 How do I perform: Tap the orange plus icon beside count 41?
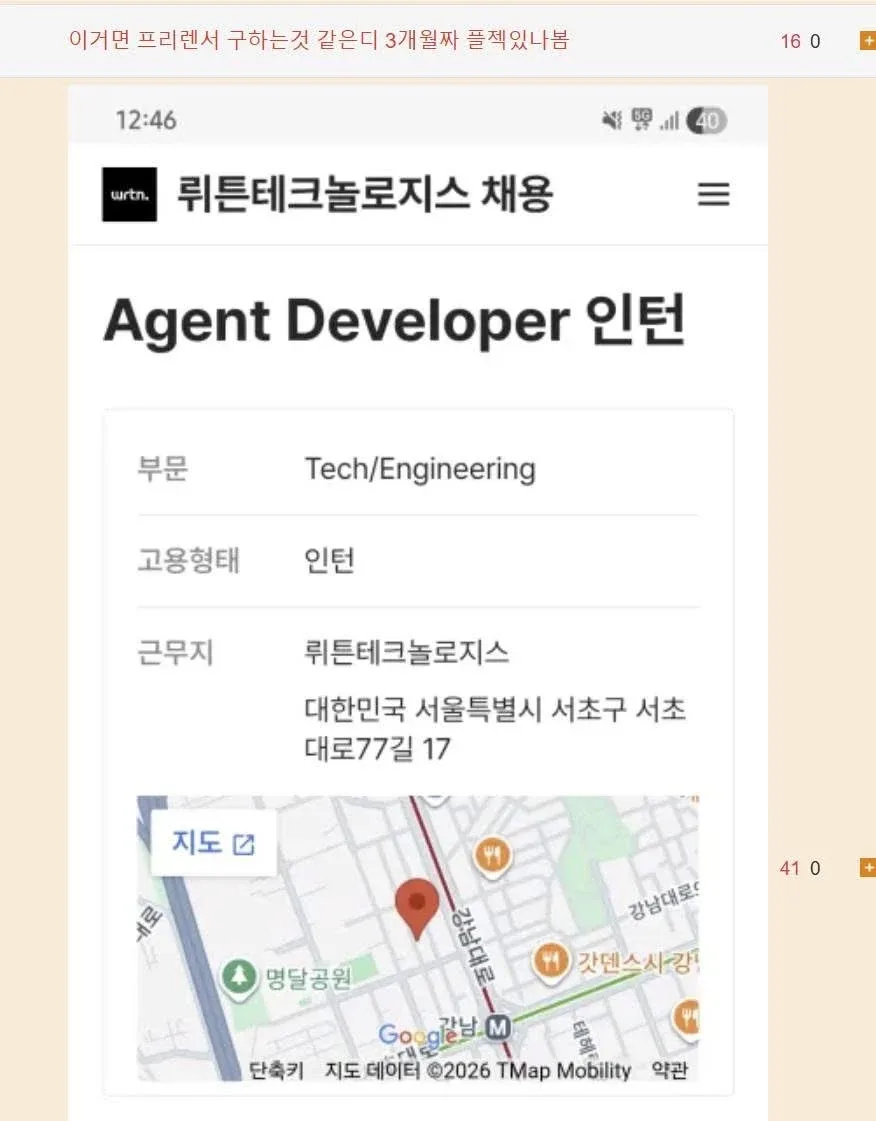click(x=867, y=867)
